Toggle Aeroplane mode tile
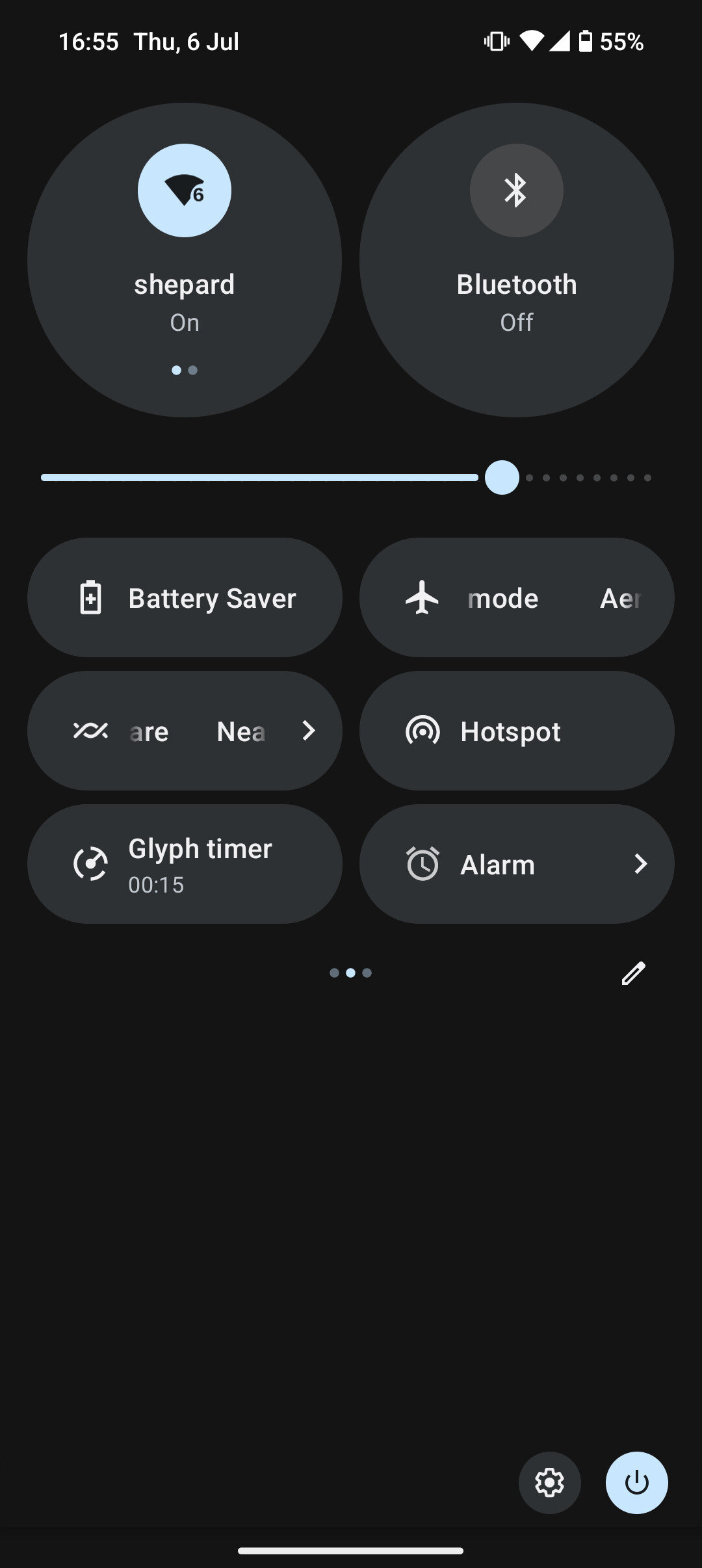Viewport: 702px width, 1568px height. click(517, 597)
